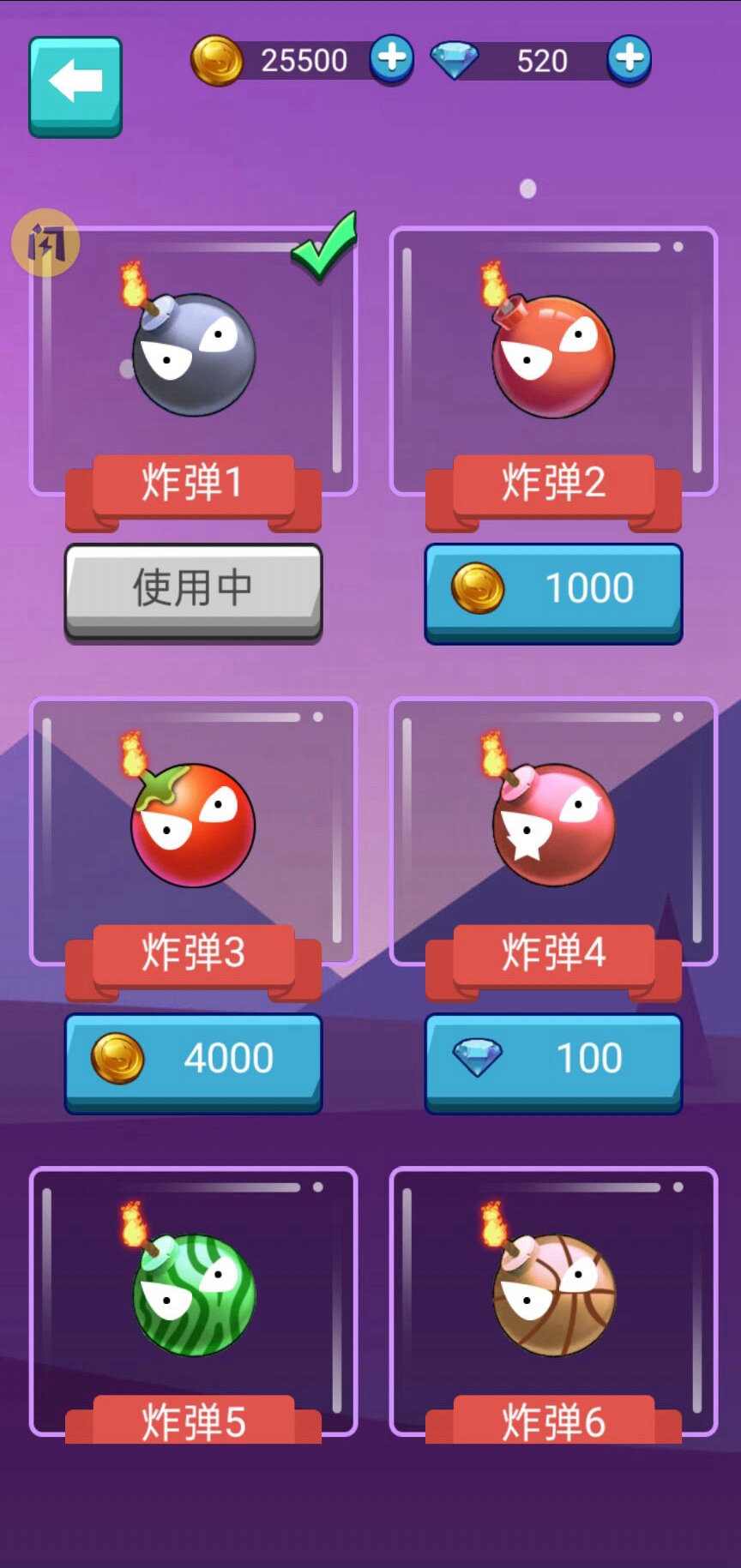Buy 炸弹3 for 4000 coins
The height and width of the screenshot is (1568, 741).
tap(193, 1060)
